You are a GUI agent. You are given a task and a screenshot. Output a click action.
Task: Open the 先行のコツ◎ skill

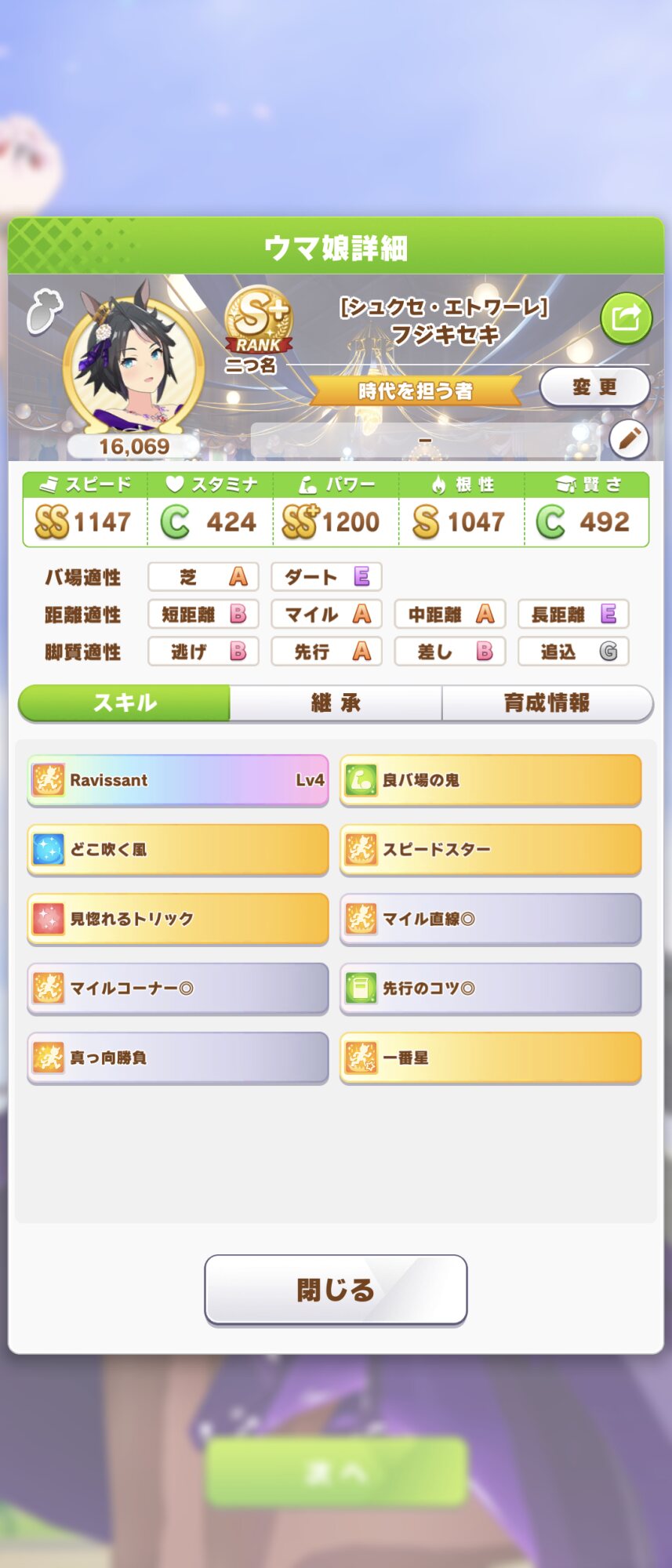click(x=490, y=988)
